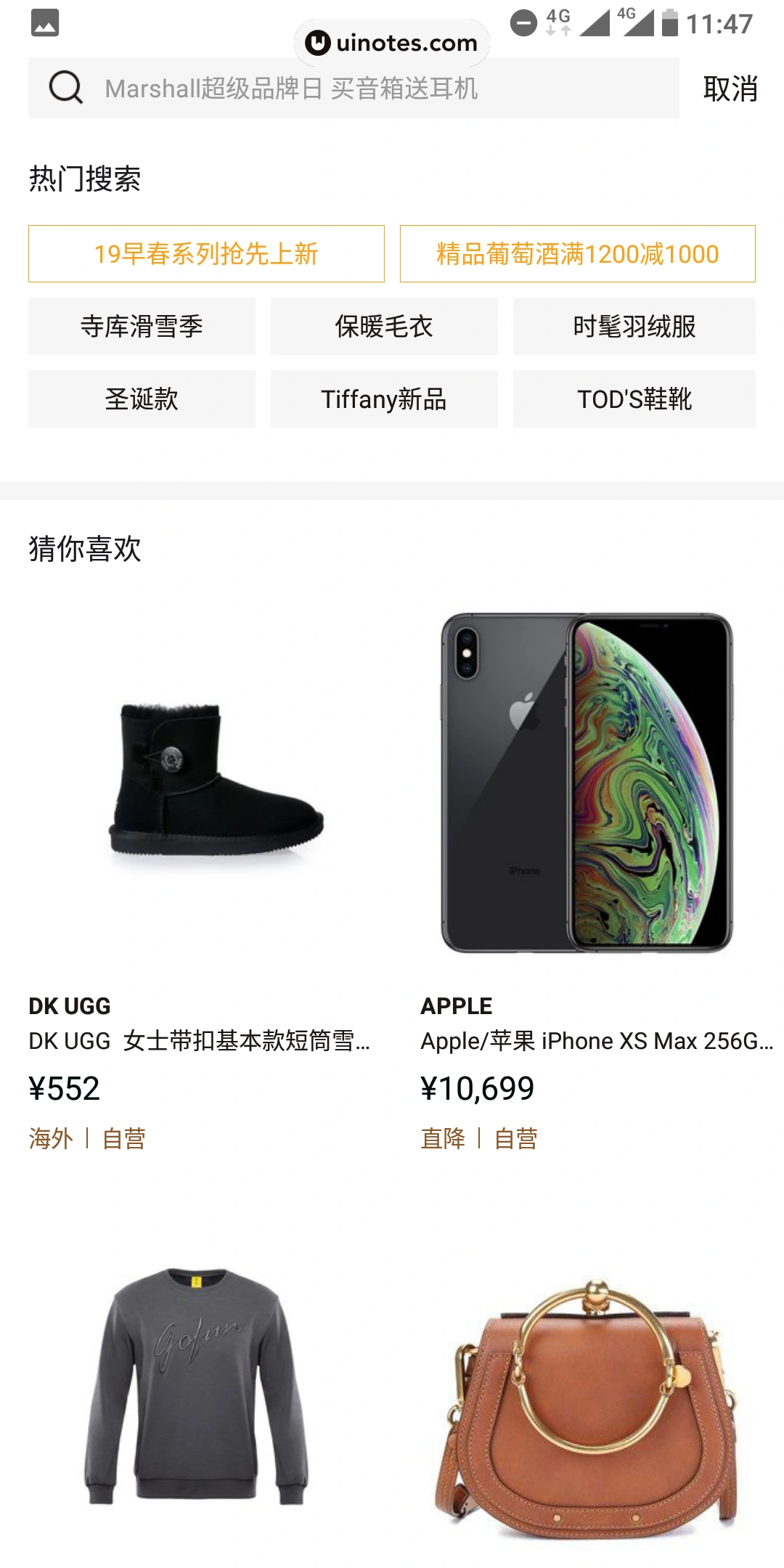The width and height of the screenshot is (784, 1568).
Task: Tap the Marshall search input field
Action: point(290,89)
